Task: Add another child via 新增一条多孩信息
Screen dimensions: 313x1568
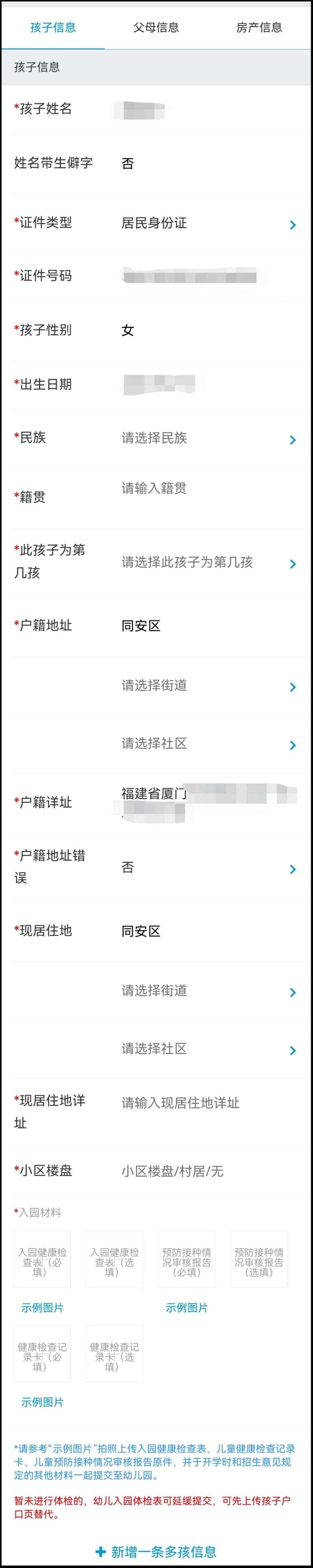Action: pyautogui.click(x=156, y=1552)
